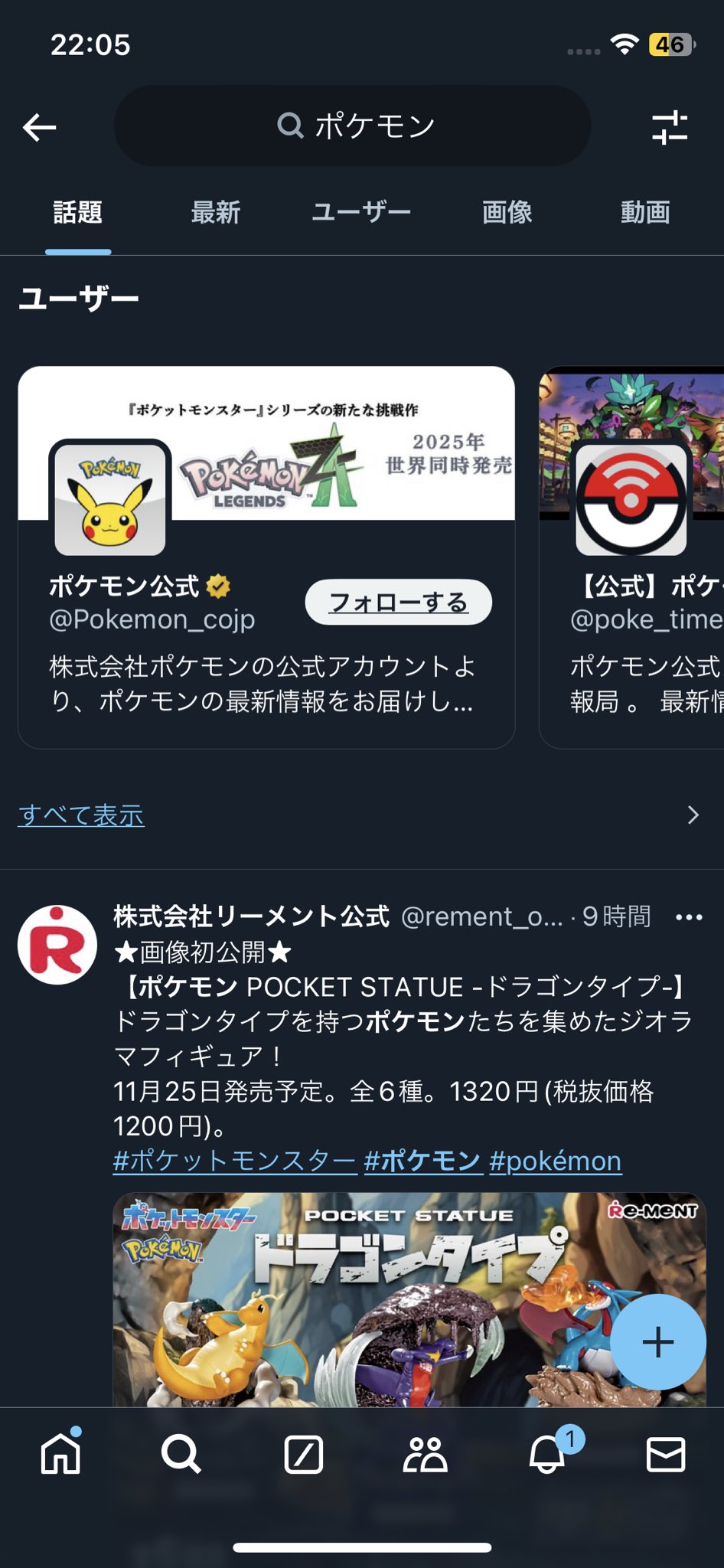
Task: Tap the ポケモン search field
Action: point(352,126)
